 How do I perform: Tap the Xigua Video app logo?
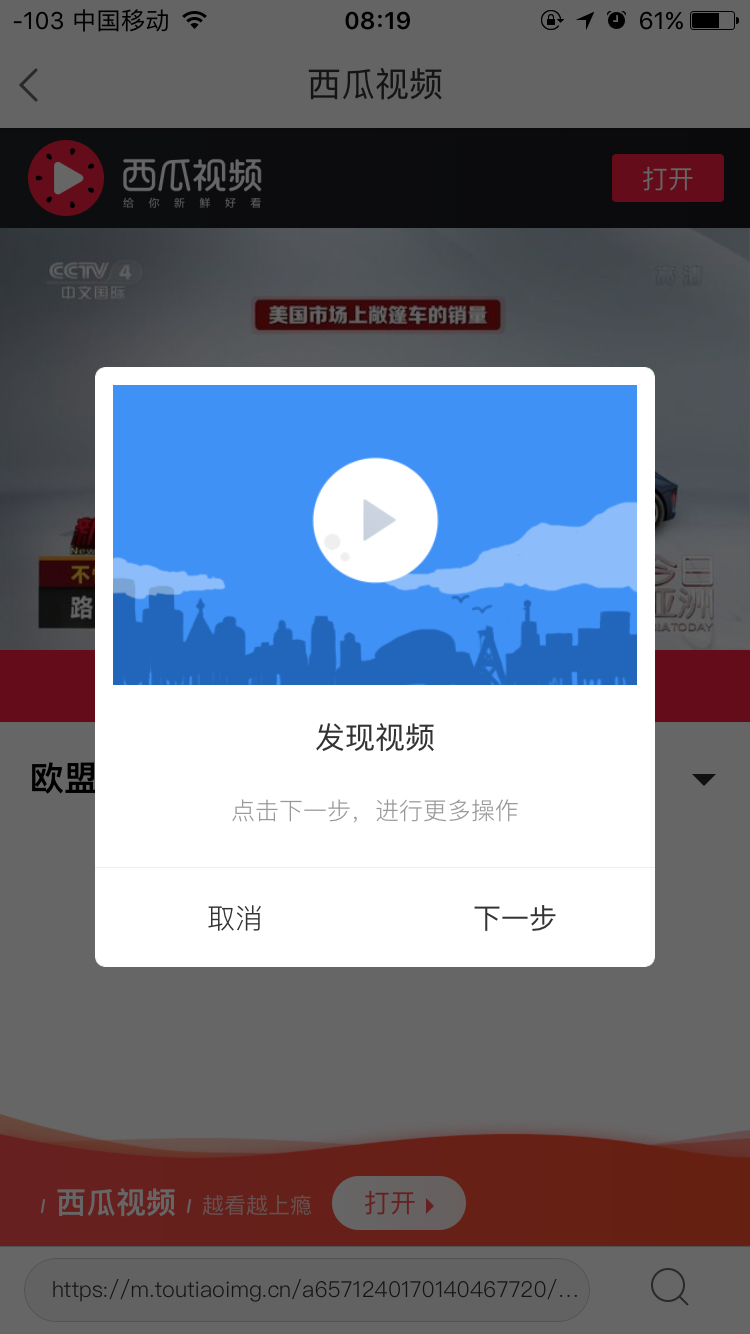(66, 177)
